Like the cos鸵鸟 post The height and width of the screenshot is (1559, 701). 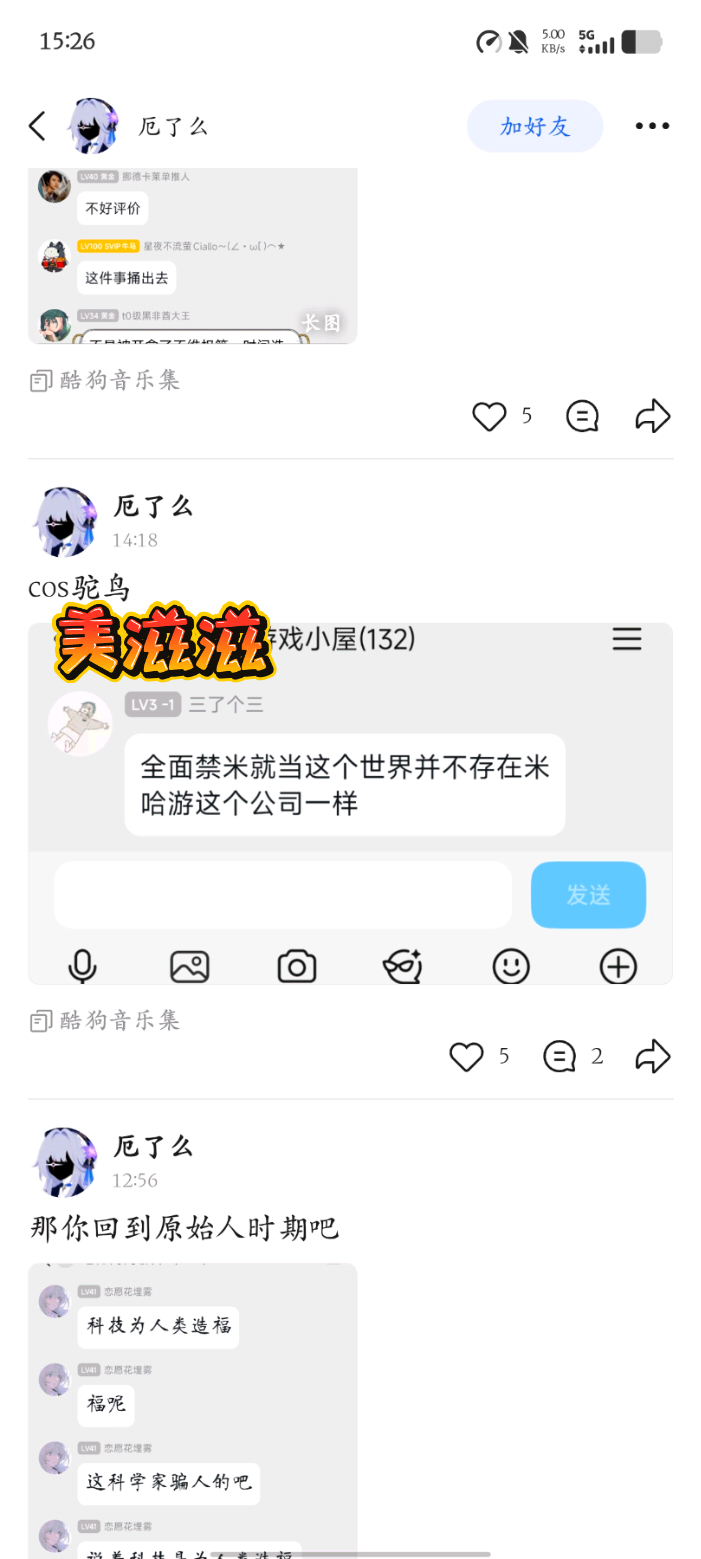[466, 1056]
